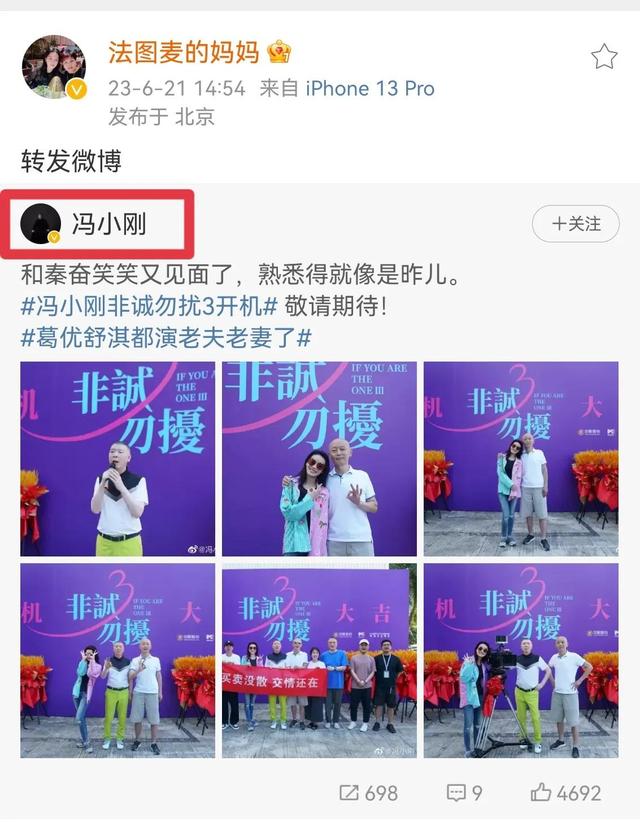Open full-body photo of couple embracing
This screenshot has height=822, width=640.
pos(521,459)
